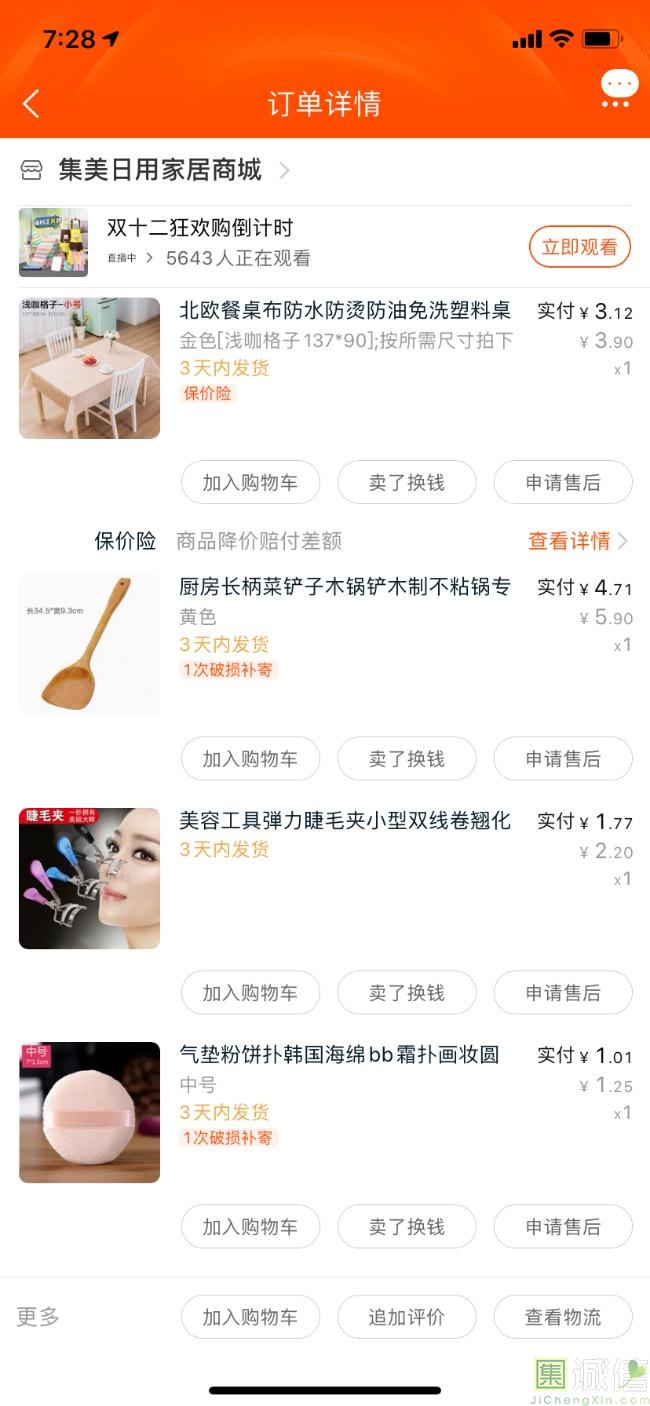View 保价险 details via 查看详情
Viewport: 650px width, 1406px height.
pyautogui.click(x=577, y=541)
